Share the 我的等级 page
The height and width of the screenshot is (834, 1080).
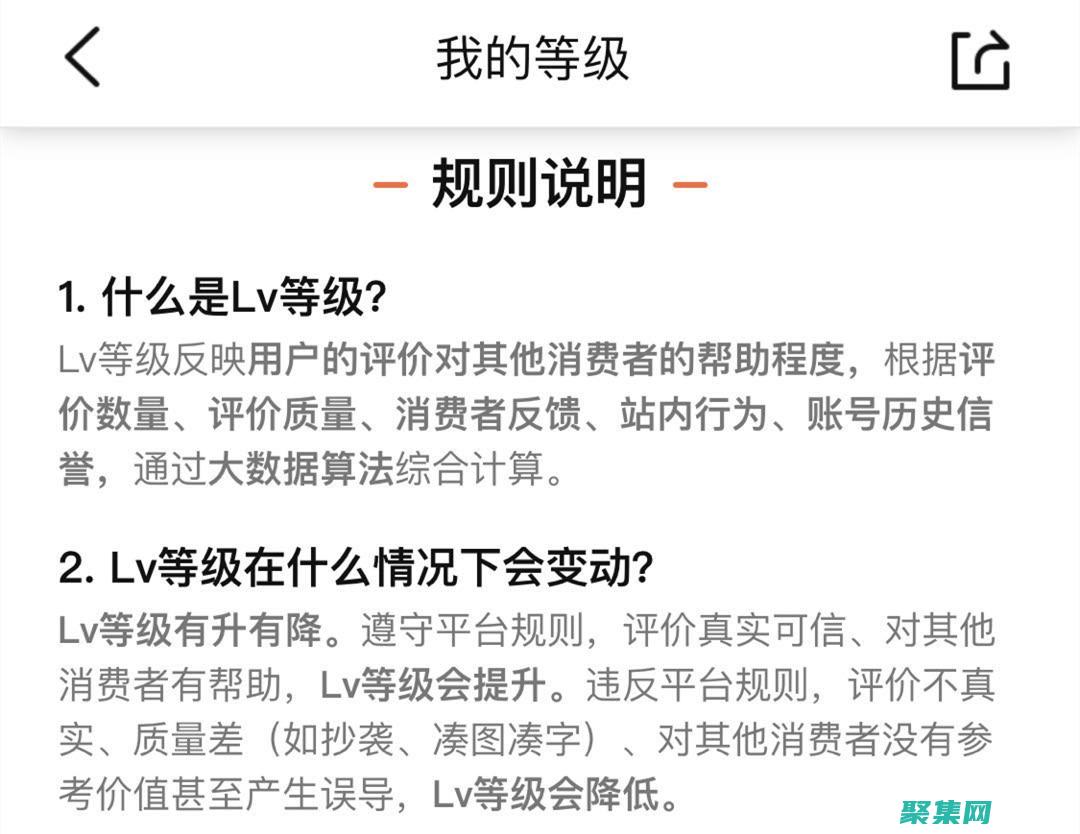click(980, 60)
